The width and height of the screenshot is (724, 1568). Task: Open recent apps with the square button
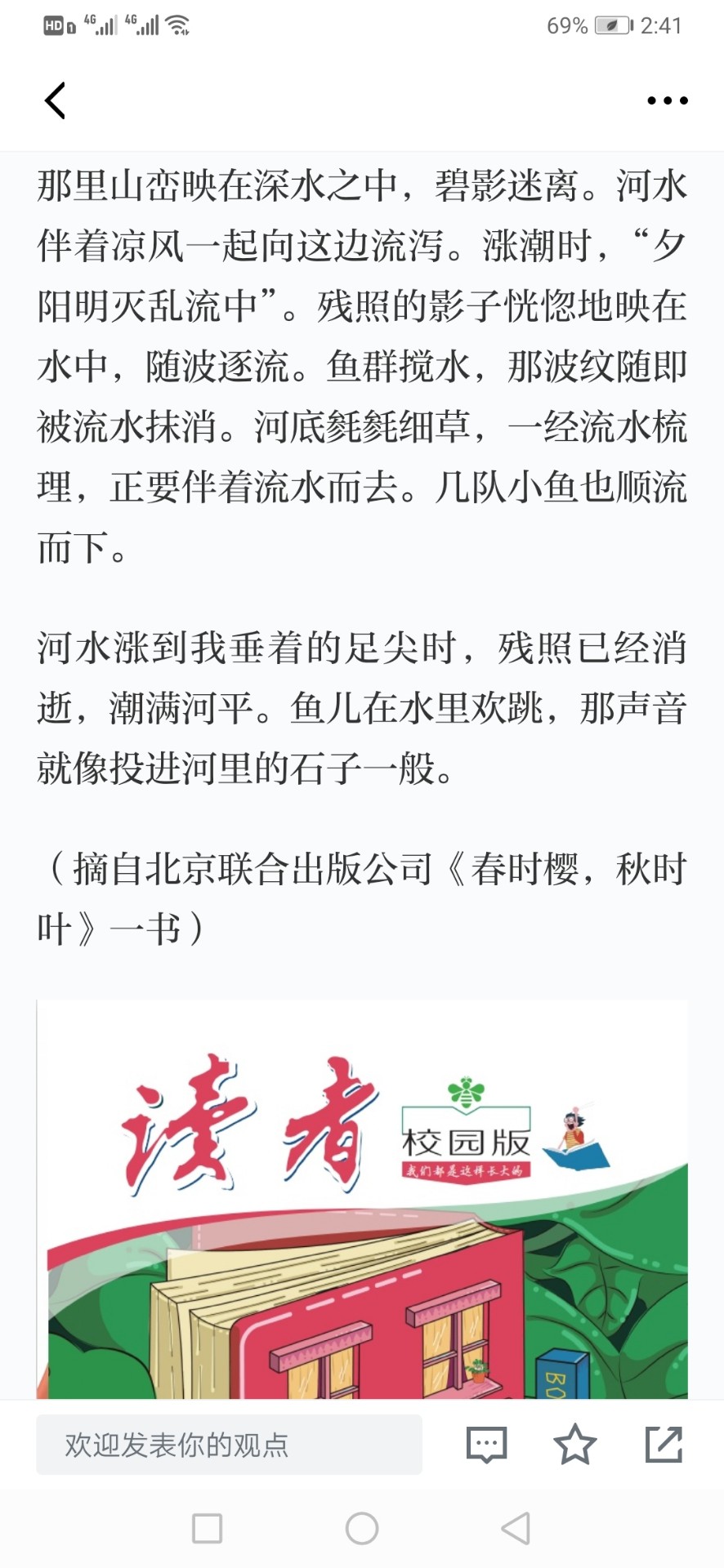click(x=207, y=1528)
